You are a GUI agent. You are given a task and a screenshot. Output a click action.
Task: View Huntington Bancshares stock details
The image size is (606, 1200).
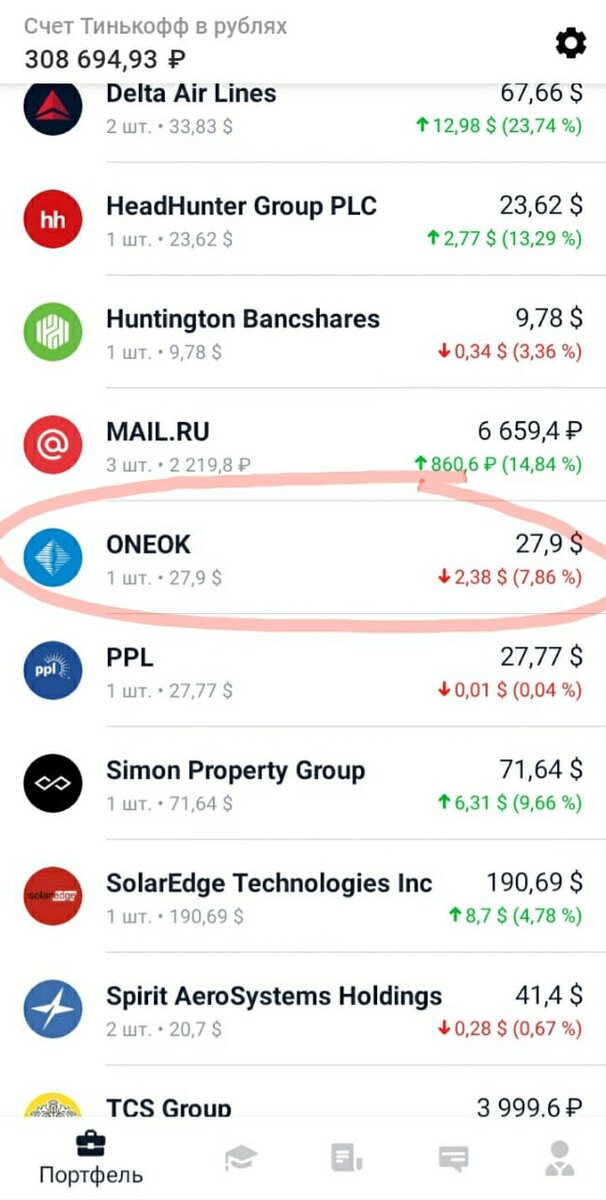pos(303,331)
